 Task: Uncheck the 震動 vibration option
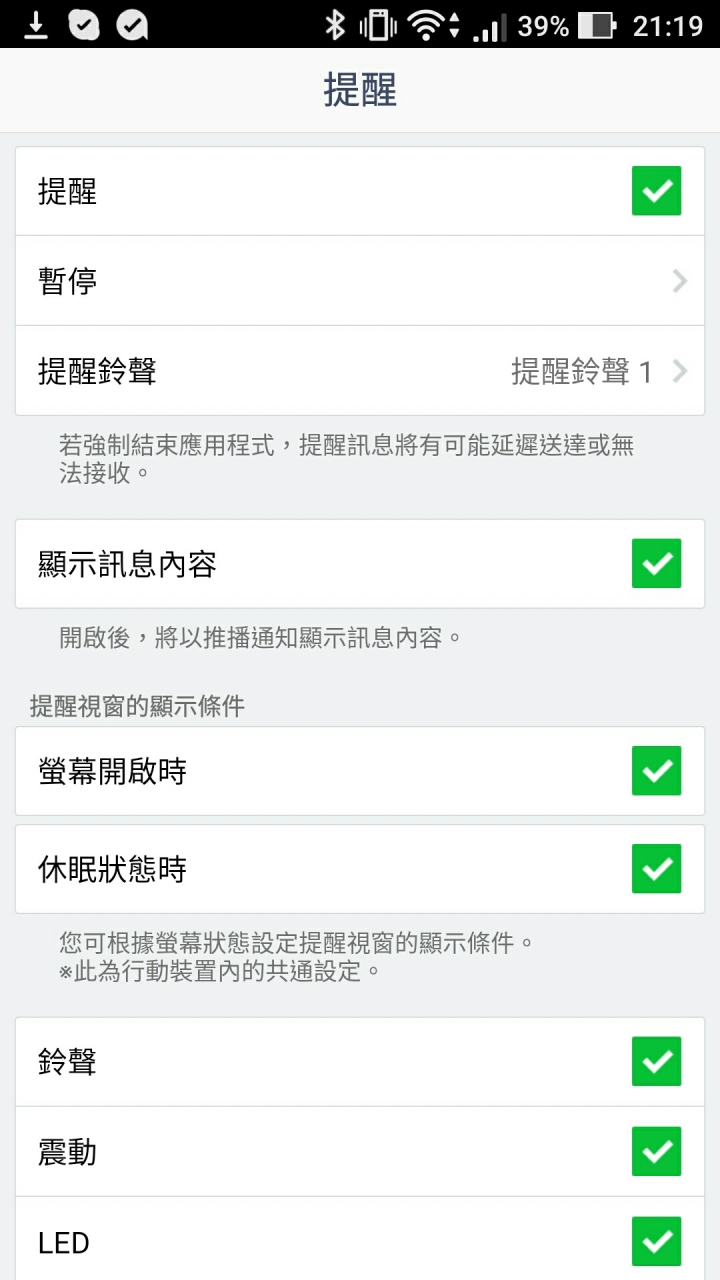pos(656,1152)
